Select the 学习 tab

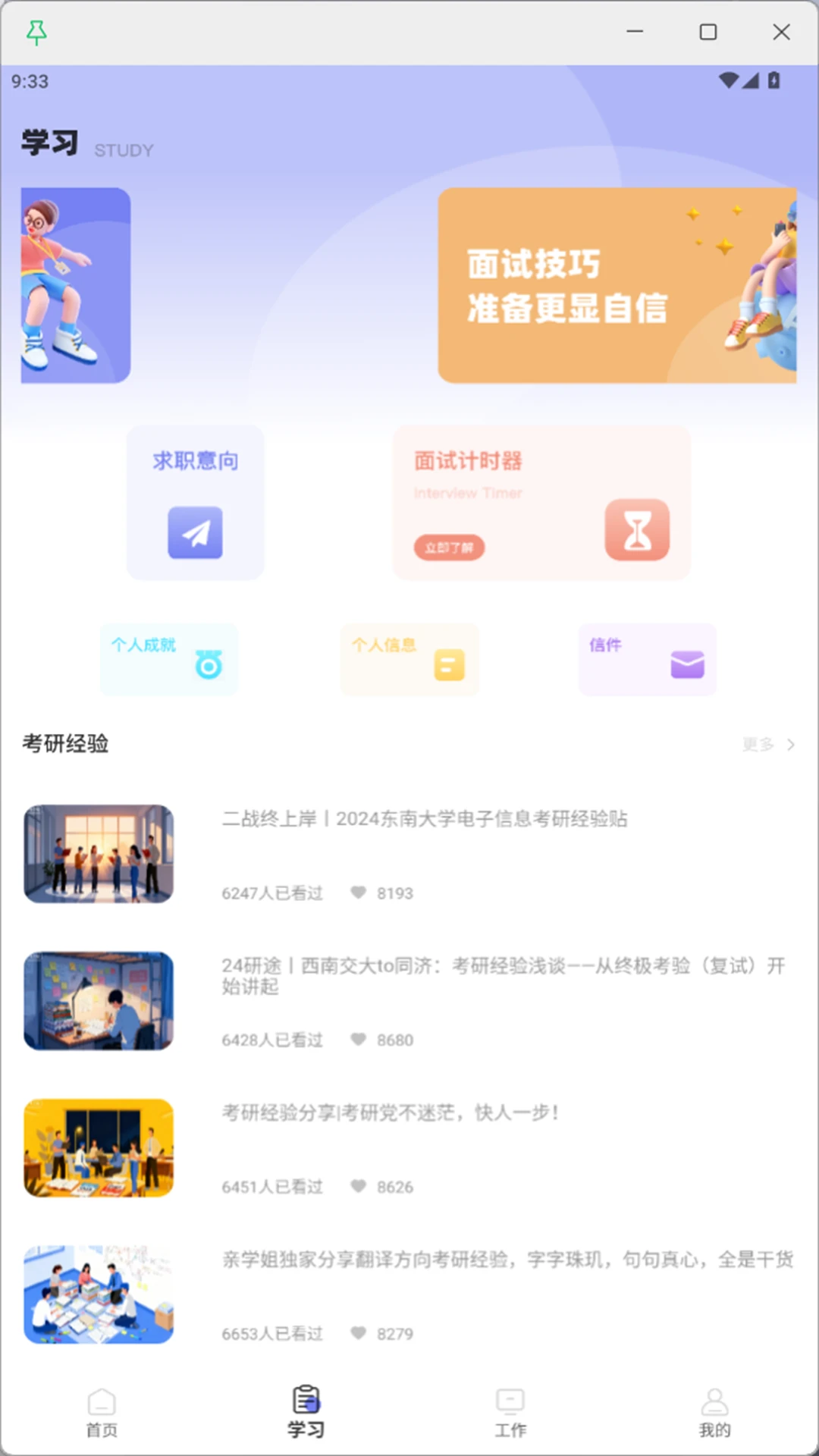pos(306,1413)
